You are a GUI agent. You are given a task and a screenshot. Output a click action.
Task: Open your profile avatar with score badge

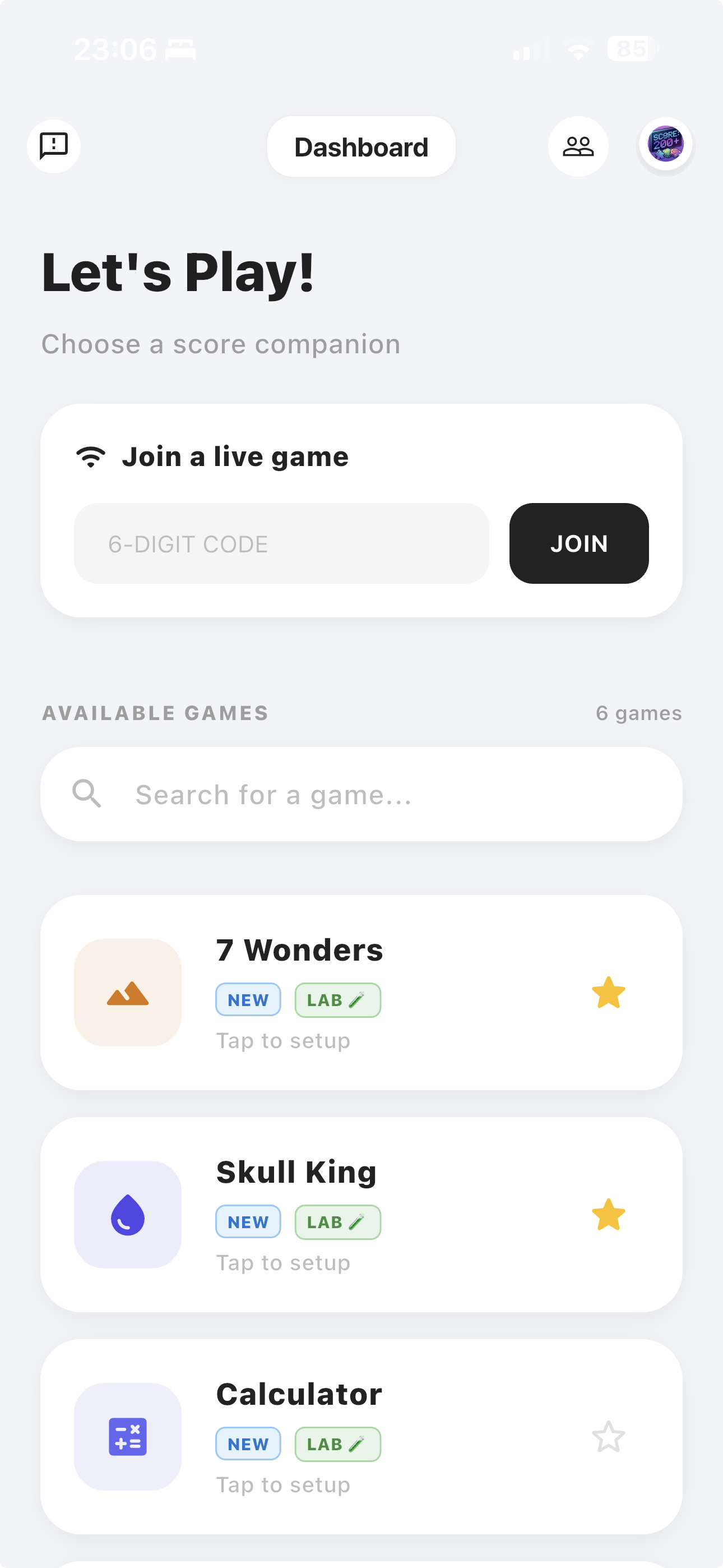(665, 145)
